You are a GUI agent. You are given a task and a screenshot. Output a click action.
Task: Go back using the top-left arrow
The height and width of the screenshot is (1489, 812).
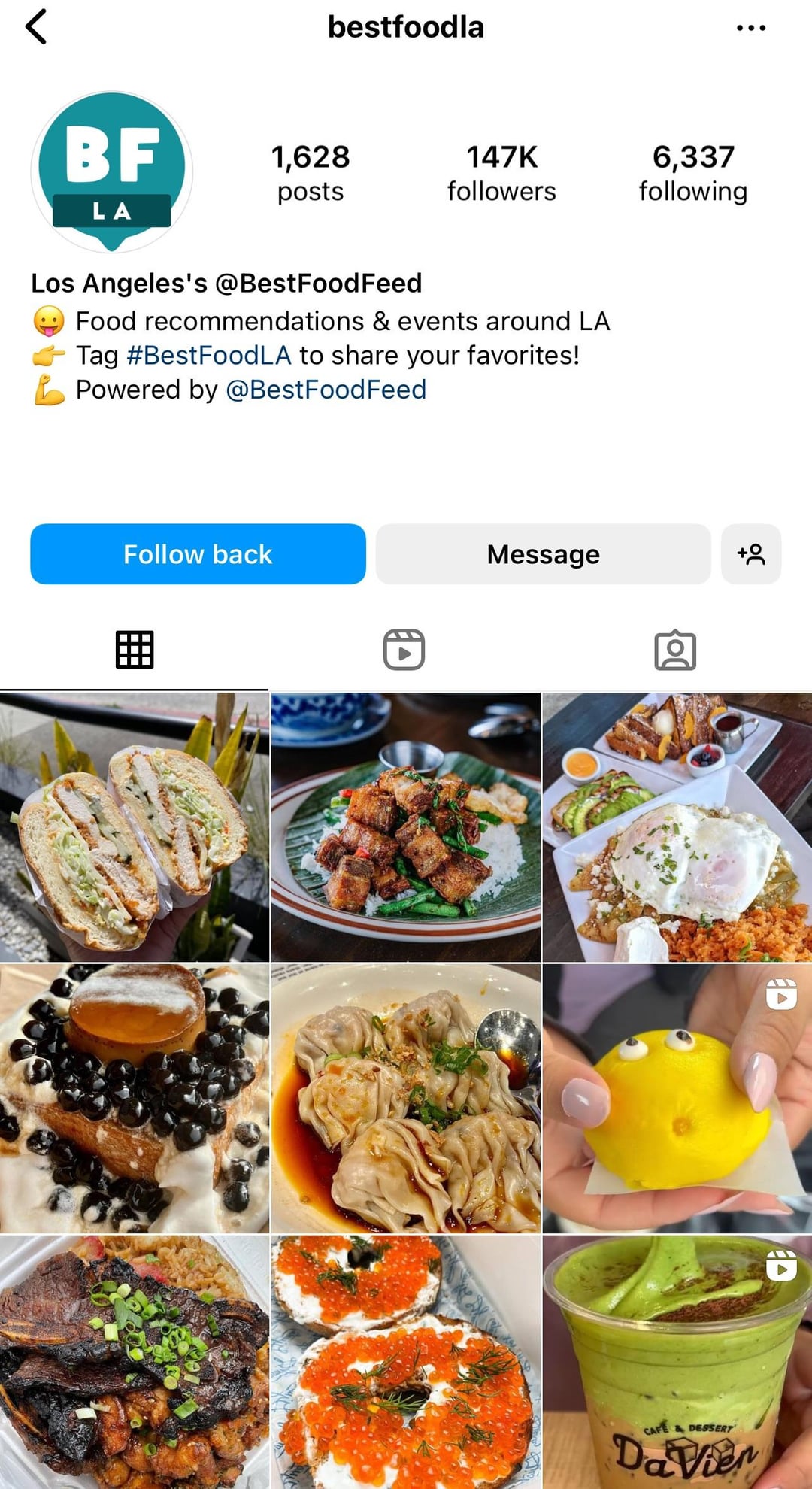(x=36, y=27)
